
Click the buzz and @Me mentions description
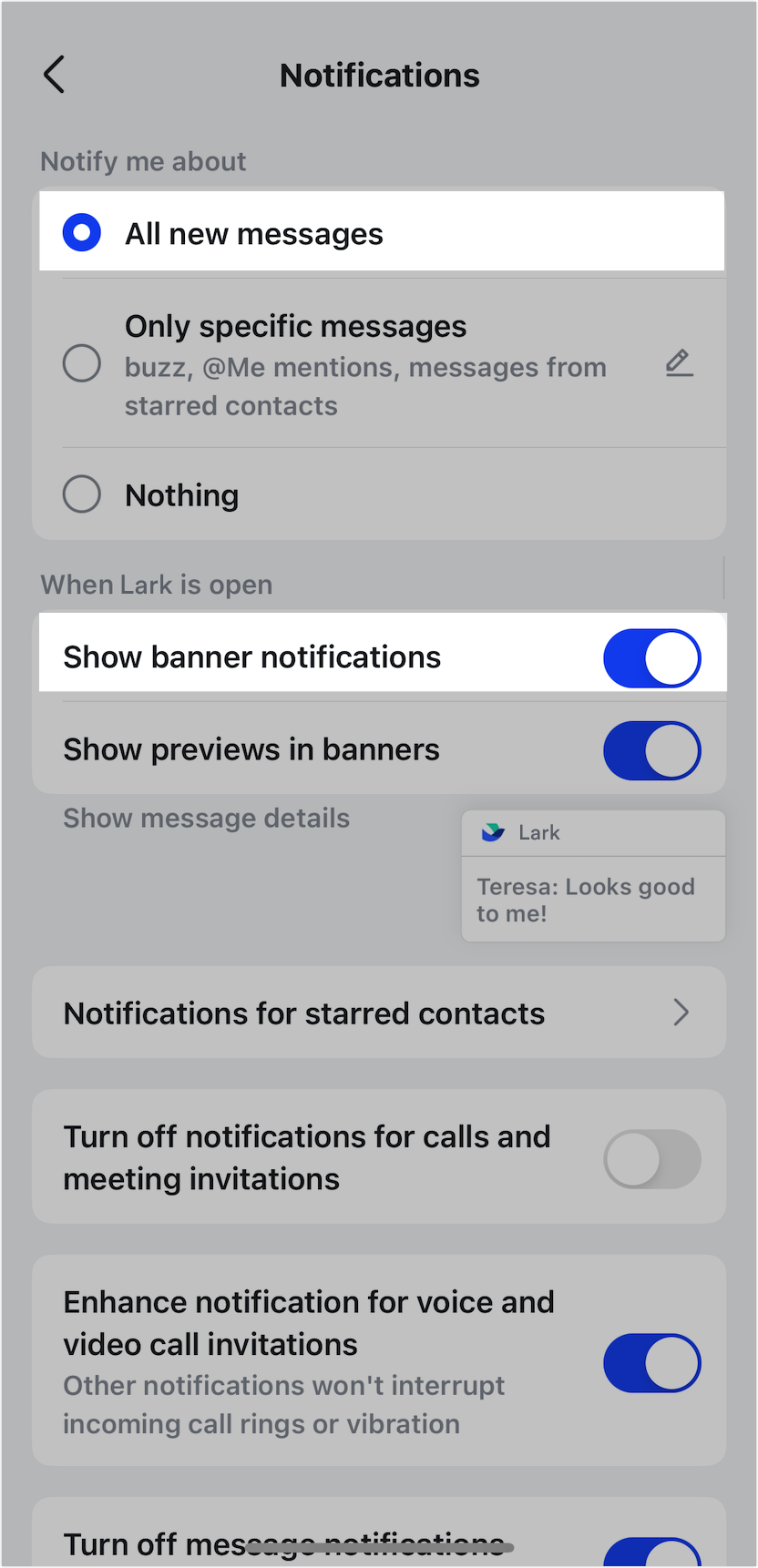click(364, 385)
